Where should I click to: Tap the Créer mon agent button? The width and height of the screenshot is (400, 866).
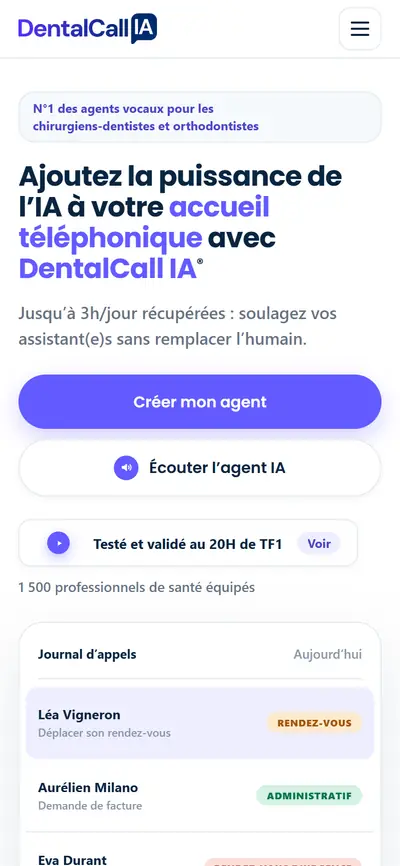pyautogui.click(x=200, y=402)
